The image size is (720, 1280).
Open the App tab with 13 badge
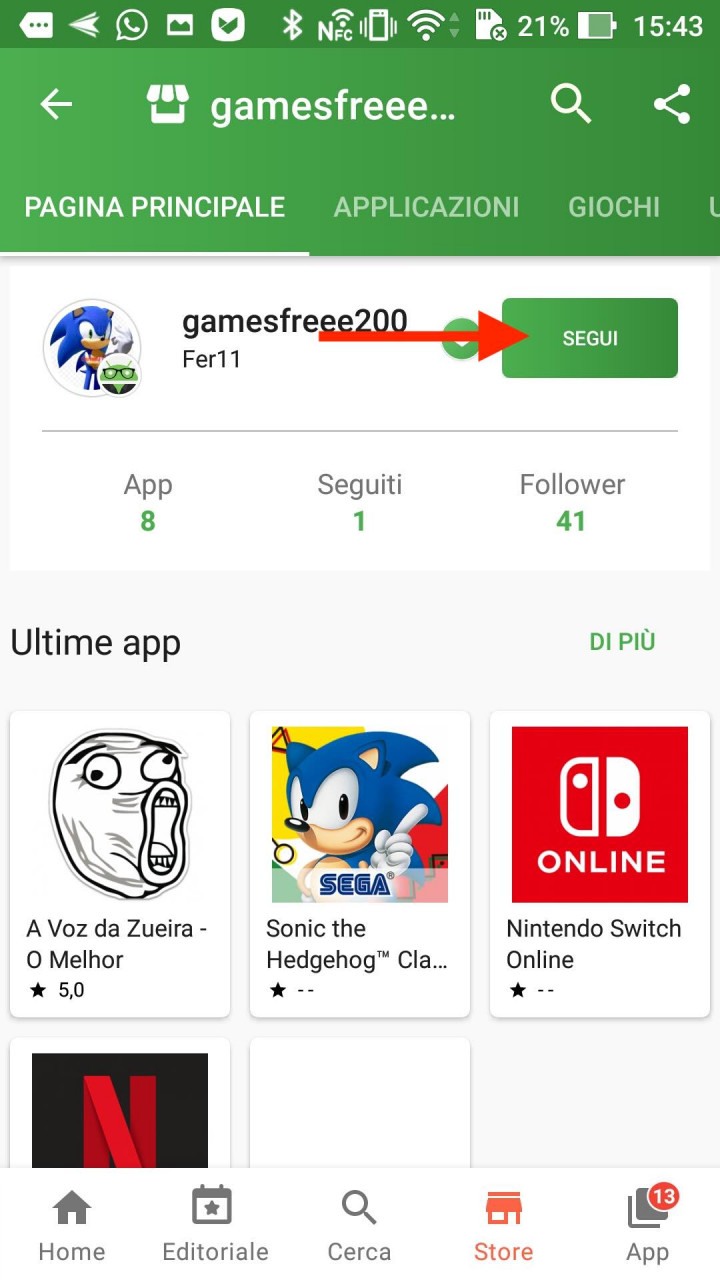click(x=648, y=1225)
